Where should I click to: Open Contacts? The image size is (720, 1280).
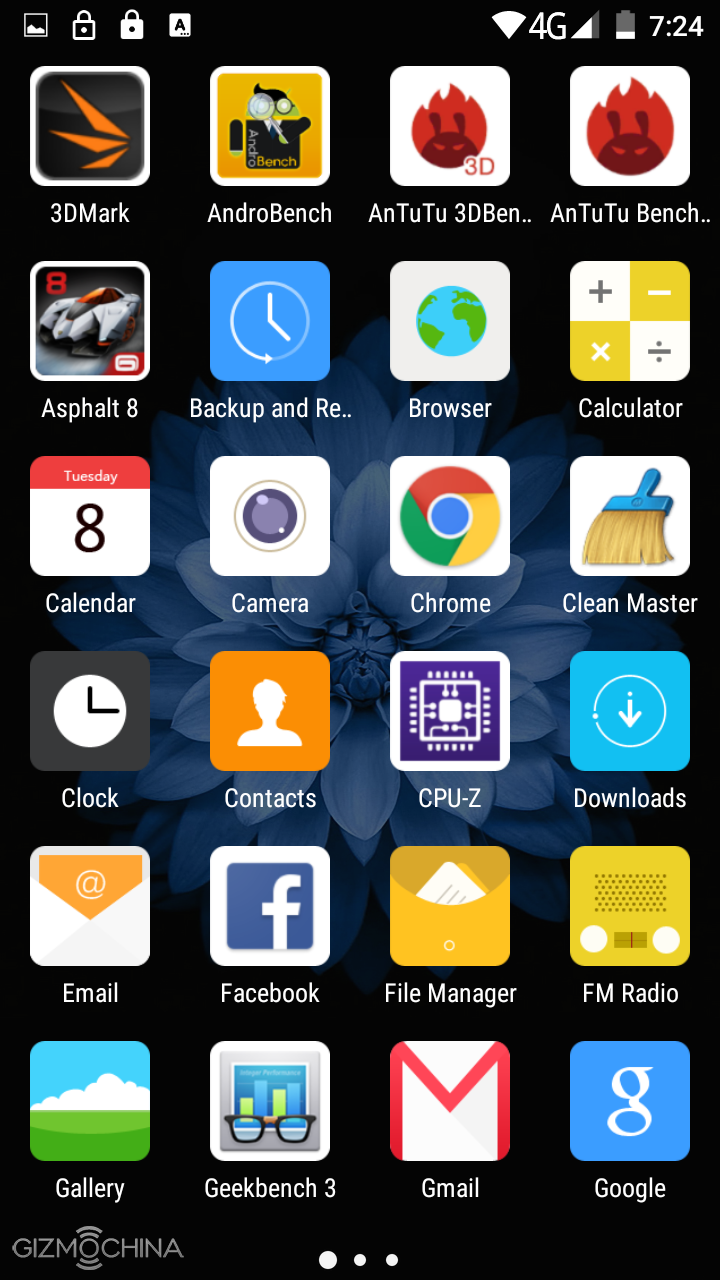[270, 712]
